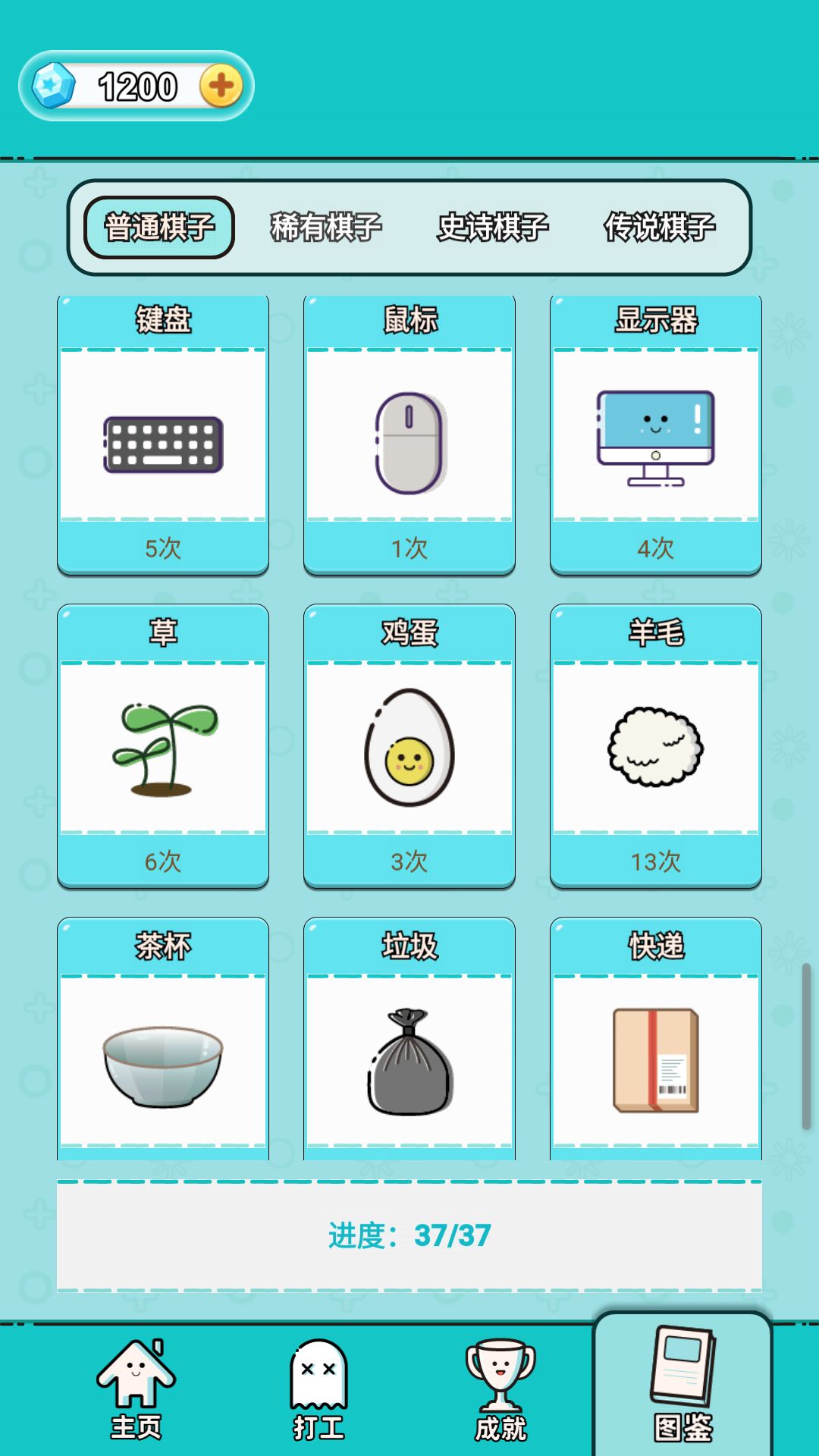Select the egg piece illustration
The image size is (819, 1456).
click(408, 747)
